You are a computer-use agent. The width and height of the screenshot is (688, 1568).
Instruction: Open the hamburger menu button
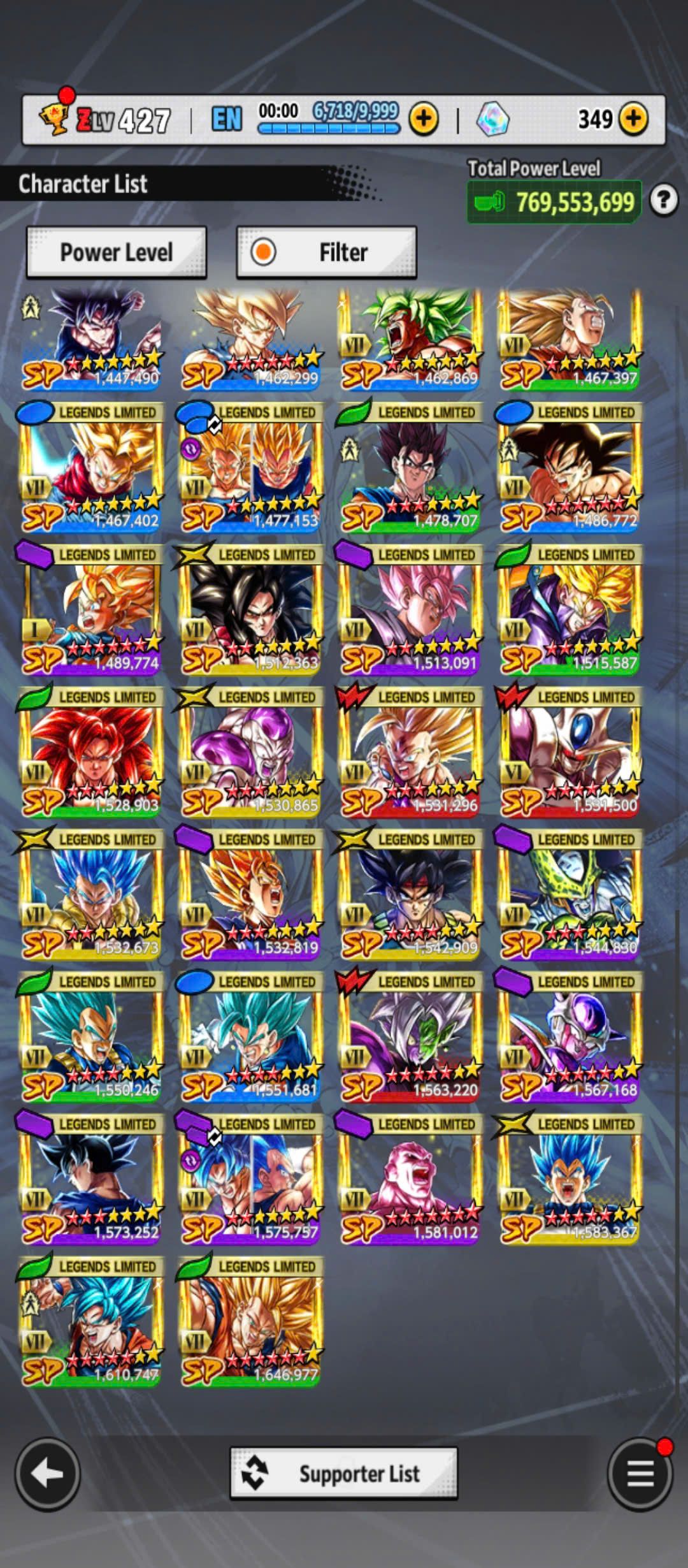pyautogui.click(x=640, y=1474)
